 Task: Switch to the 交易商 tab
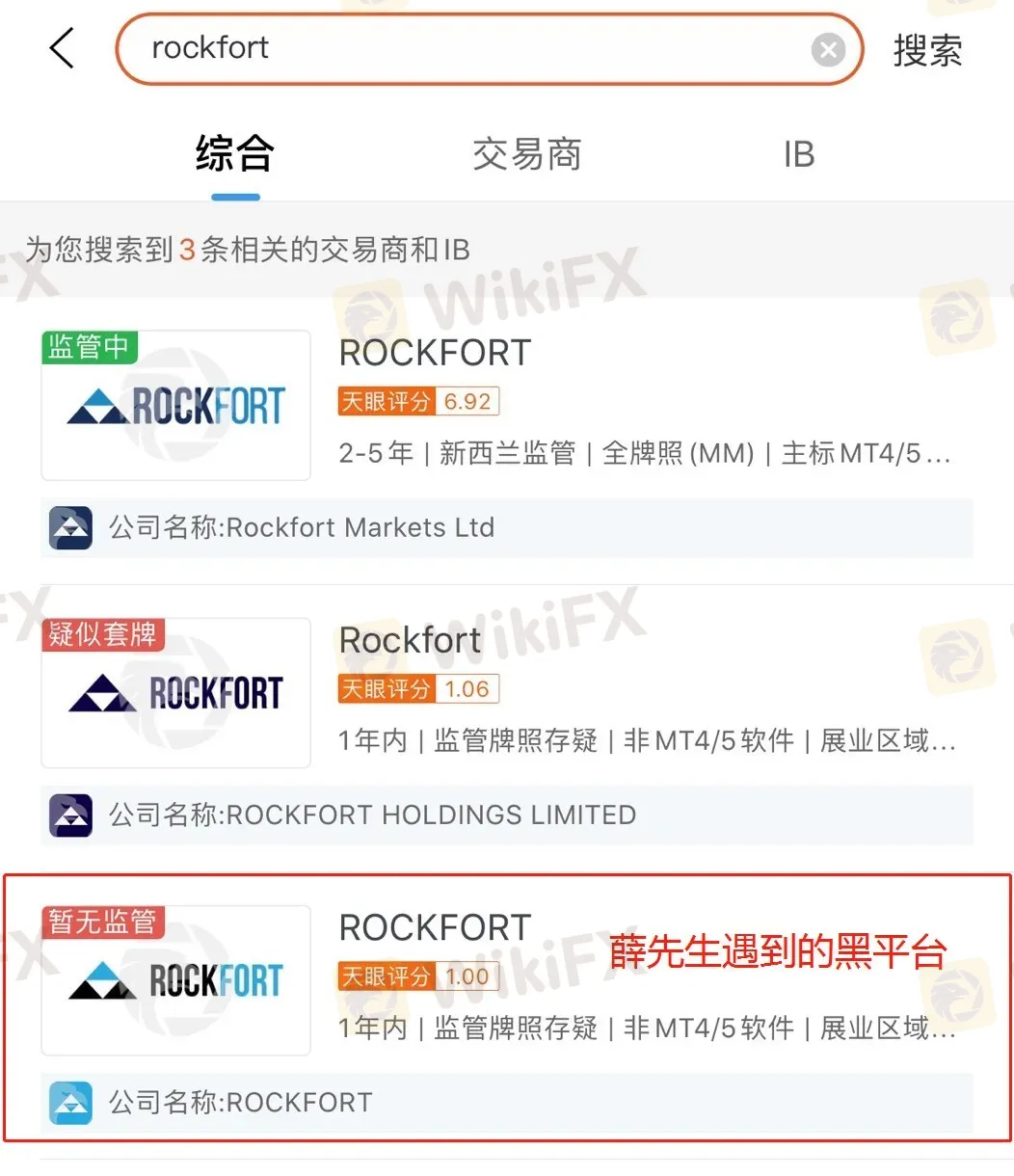[x=526, y=154]
